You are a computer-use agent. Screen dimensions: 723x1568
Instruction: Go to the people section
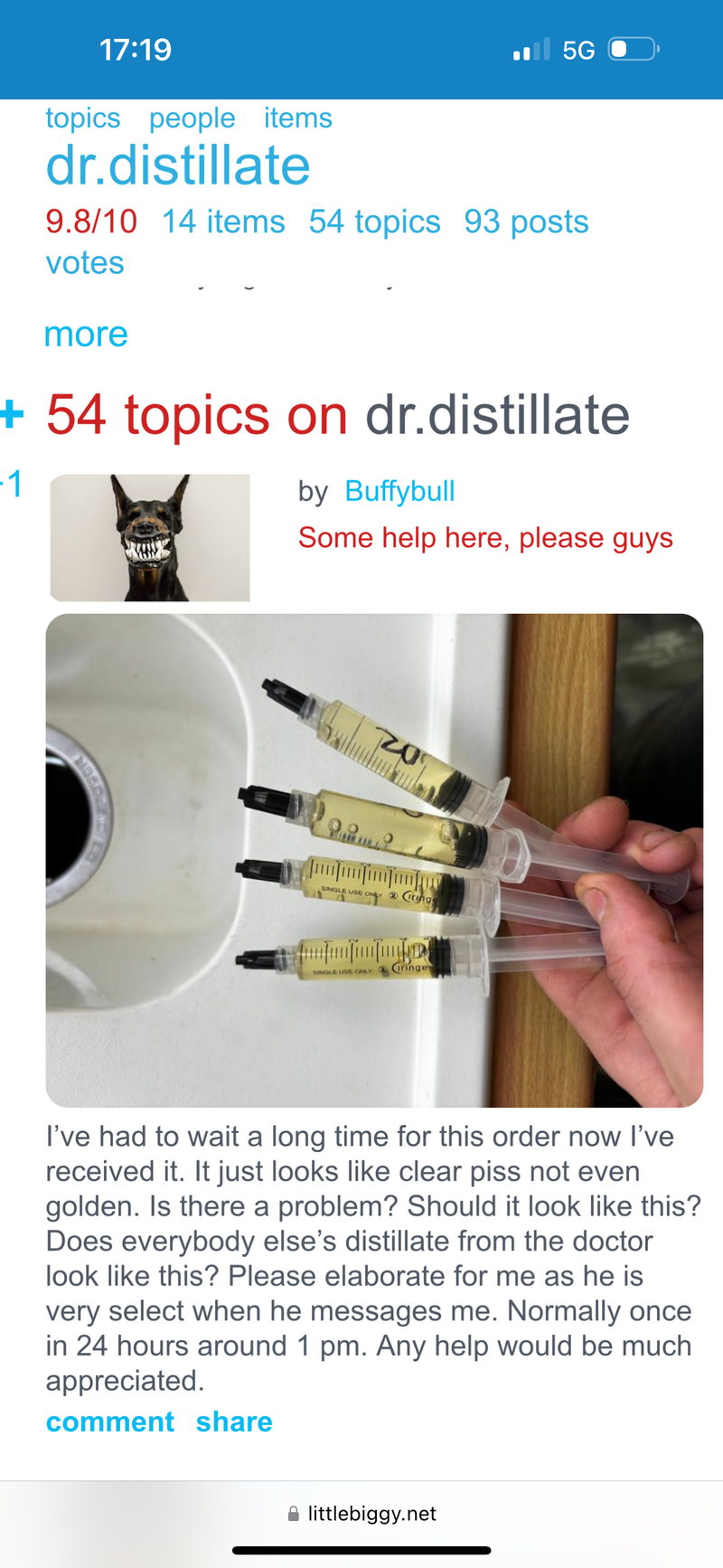(192, 118)
